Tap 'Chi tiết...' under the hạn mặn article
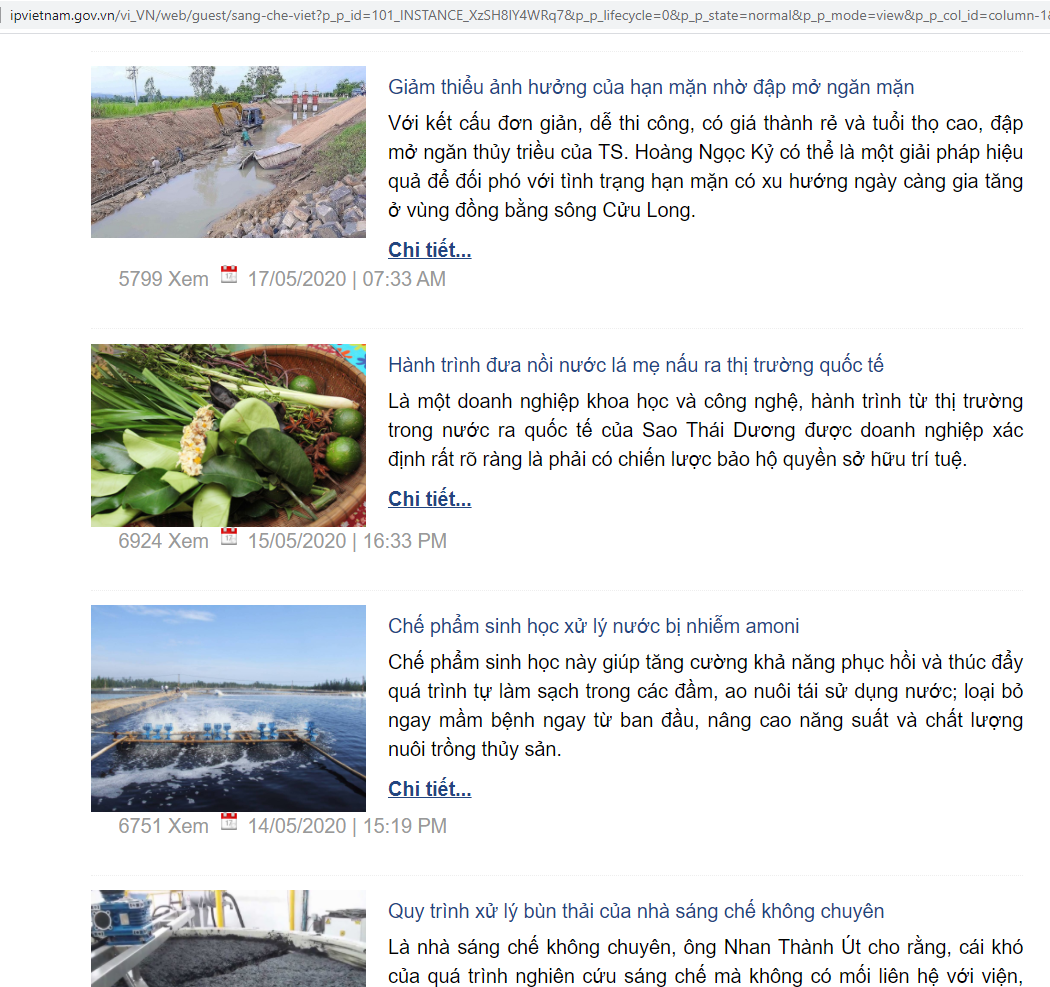Screen dimensions: 1050x987 coord(429,250)
